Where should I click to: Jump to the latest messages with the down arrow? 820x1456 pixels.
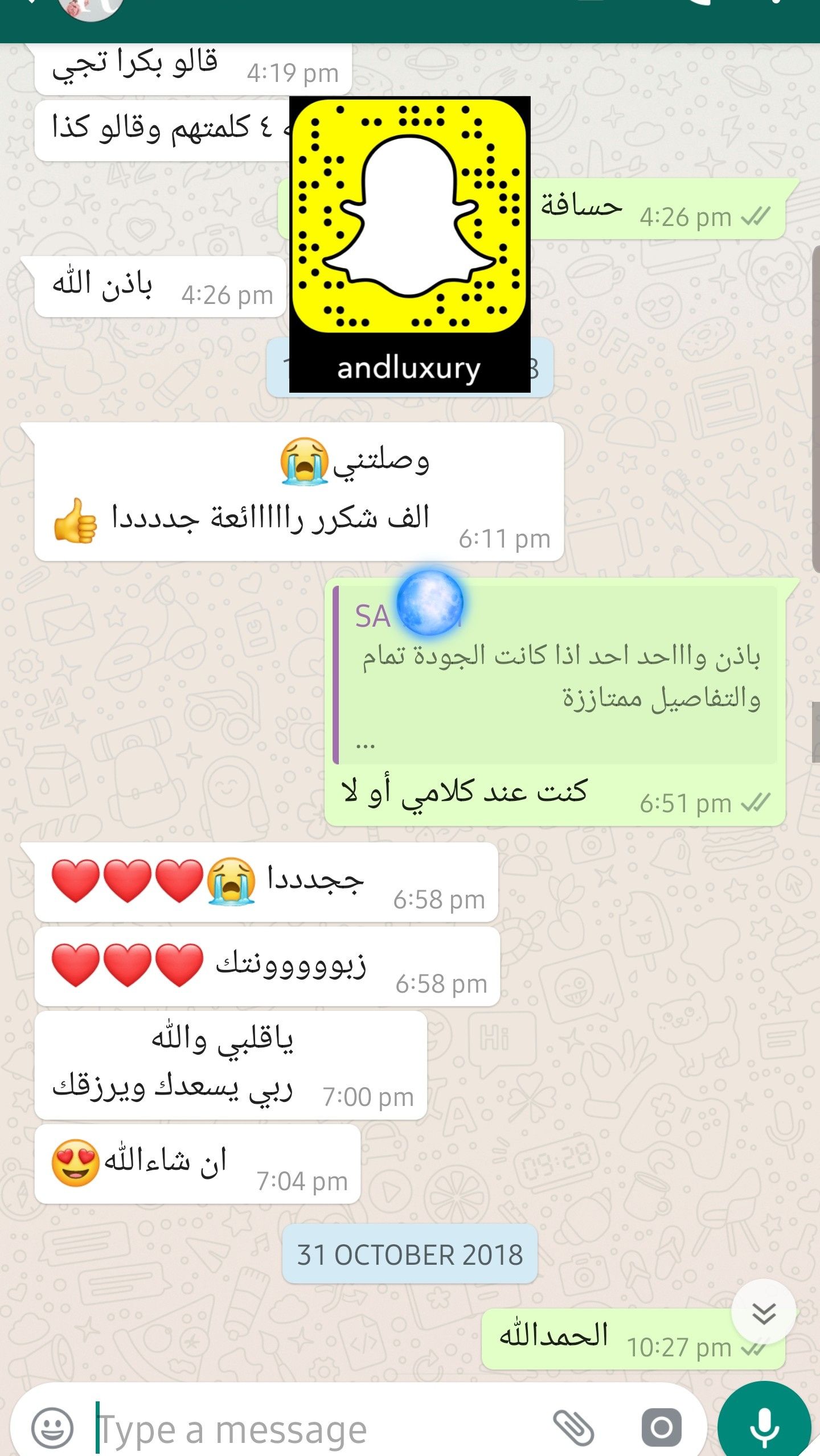763,1314
